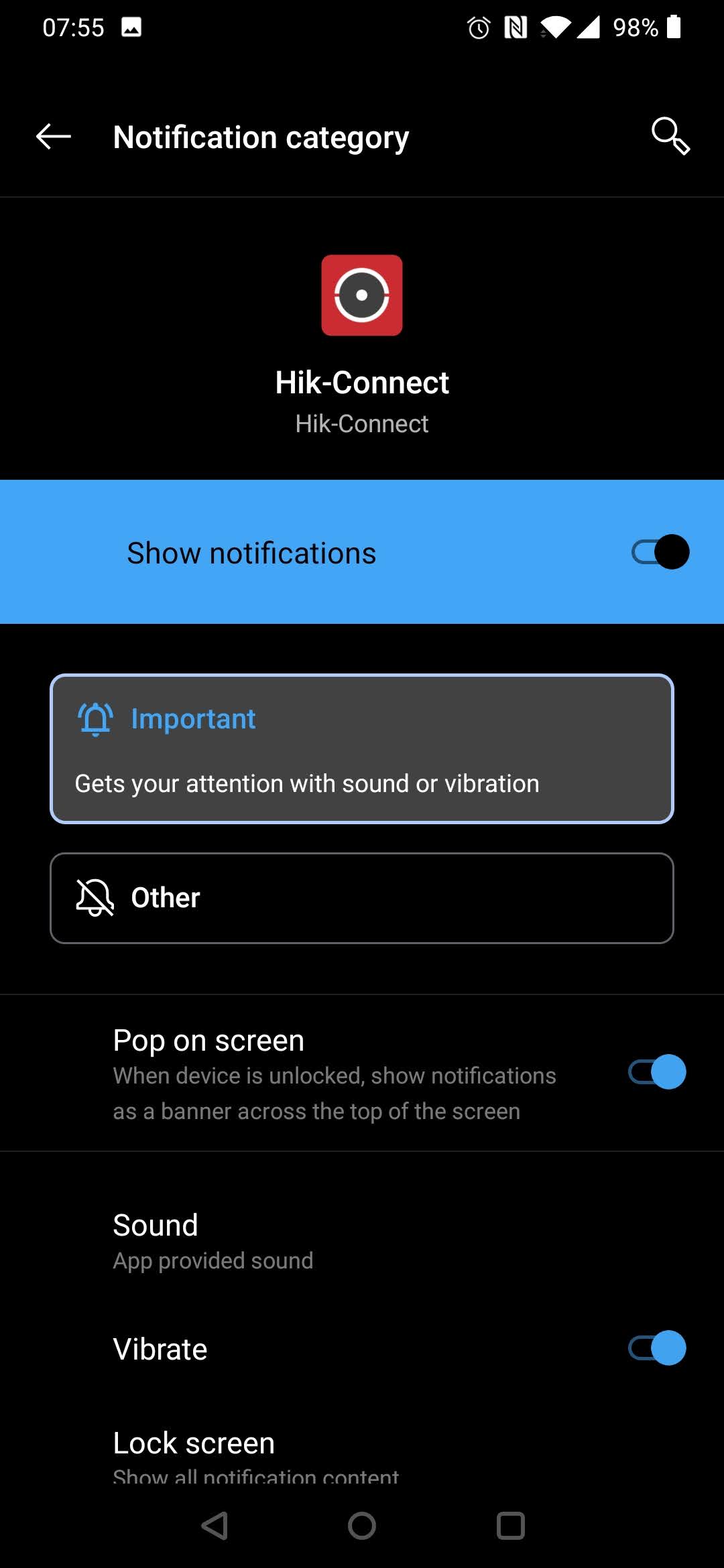Image resolution: width=724 pixels, height=1568 pixels.
Task: Disable Pop on screen banners
Action: 657,1072
